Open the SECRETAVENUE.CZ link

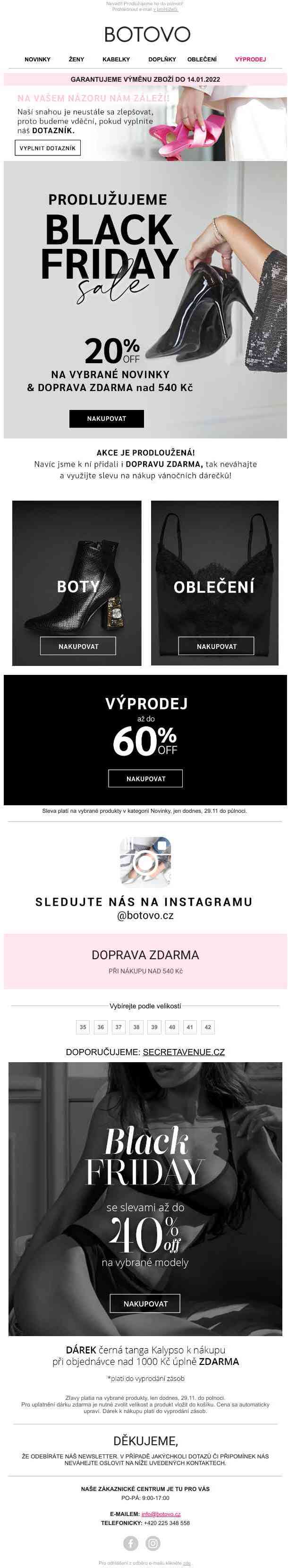pos(183,1051)
